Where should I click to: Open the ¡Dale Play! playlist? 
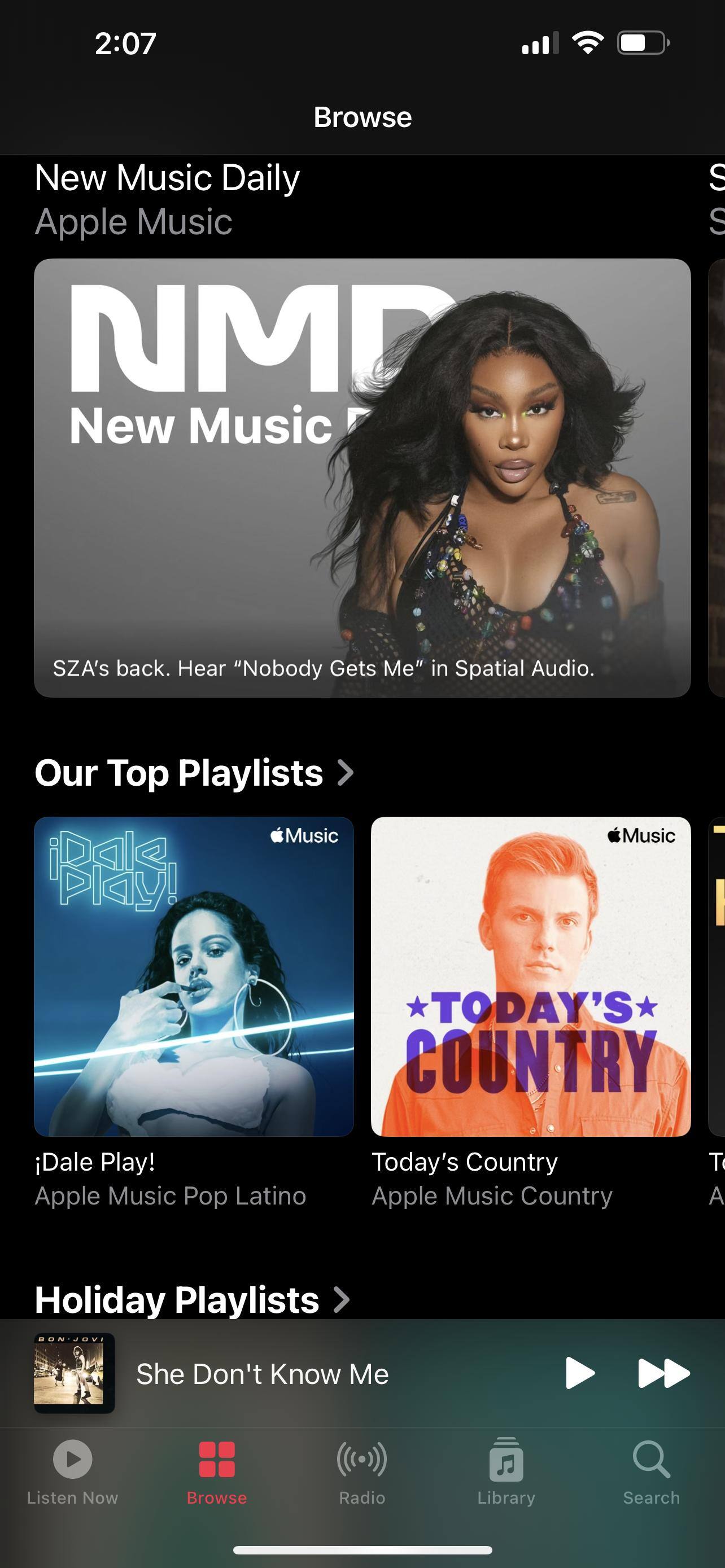click(194, 976)
